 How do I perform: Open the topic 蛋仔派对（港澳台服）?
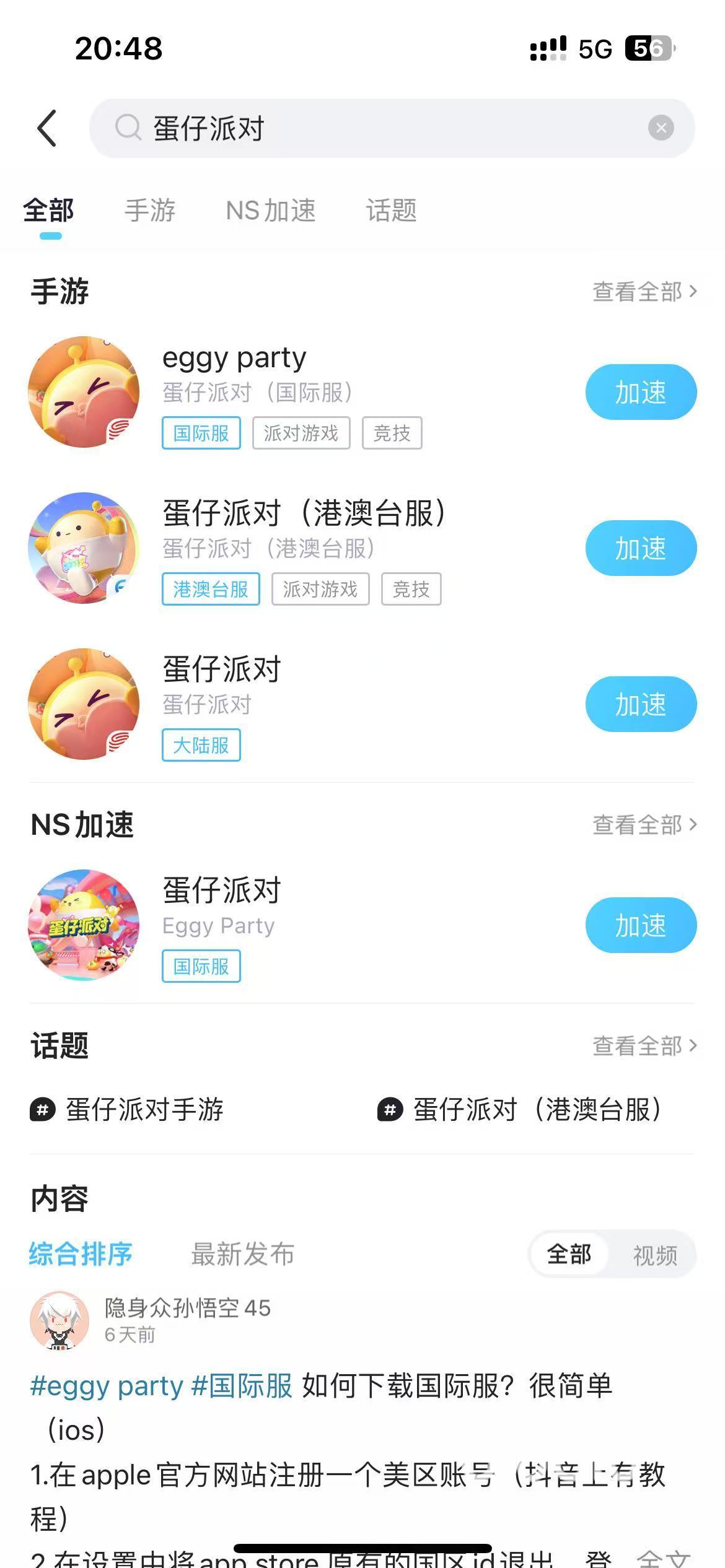[x=536, y=1109]
